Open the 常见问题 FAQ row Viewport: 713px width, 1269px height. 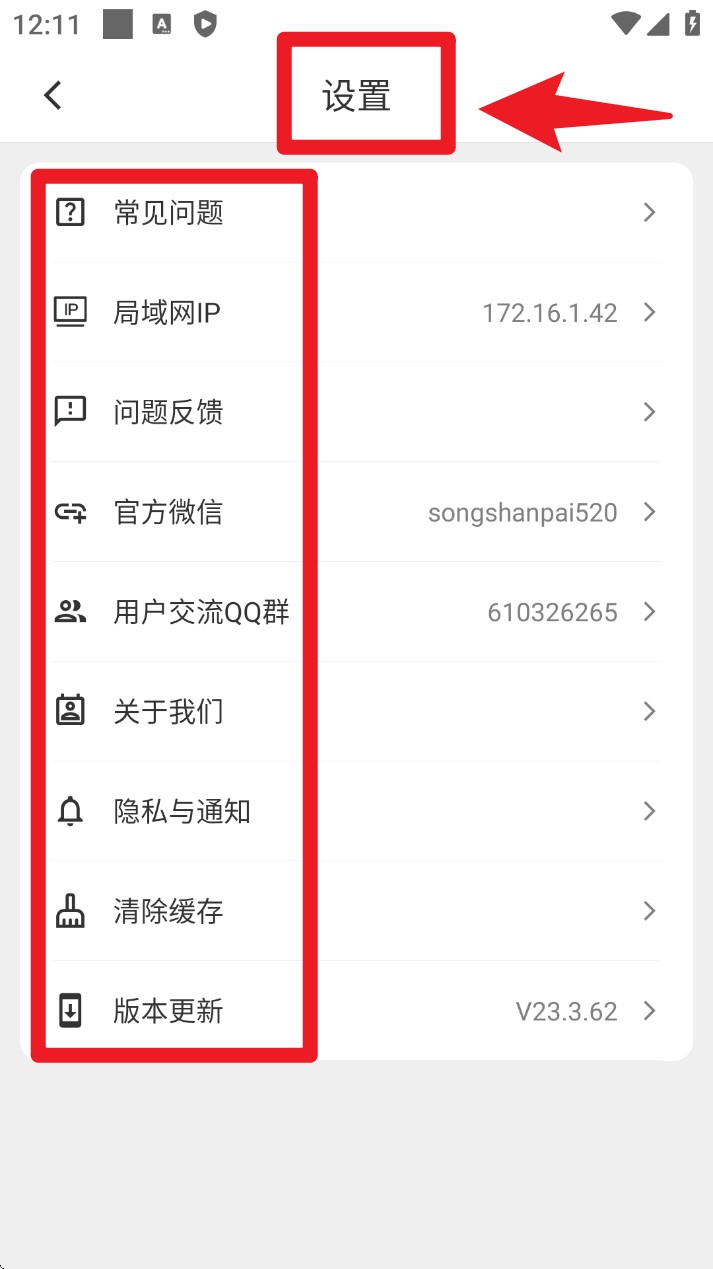(x=356, y=212)
